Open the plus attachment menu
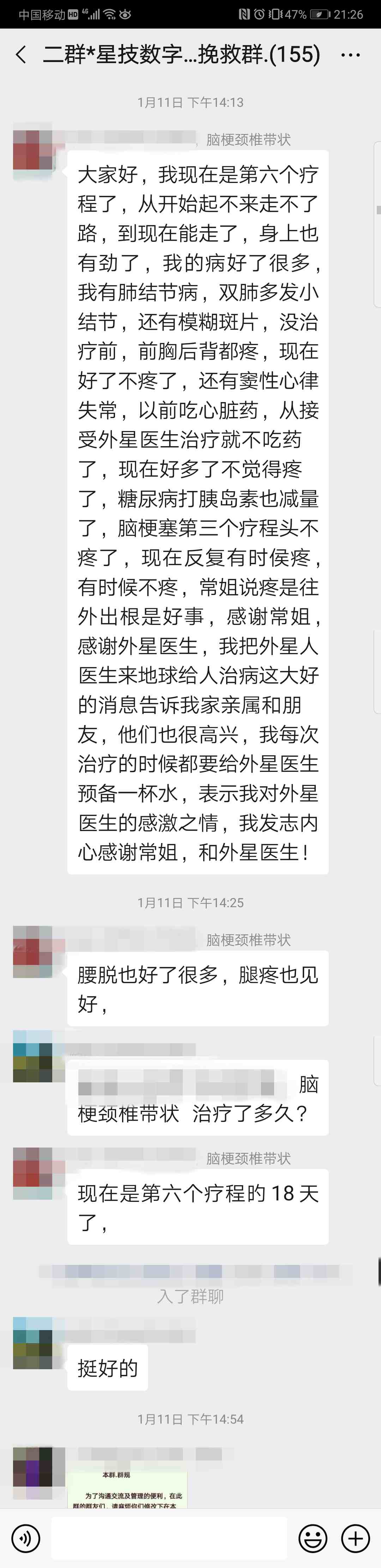The height and width of the screenshot is (1568, 381). pyautogui.click(x=355, y=1539)
